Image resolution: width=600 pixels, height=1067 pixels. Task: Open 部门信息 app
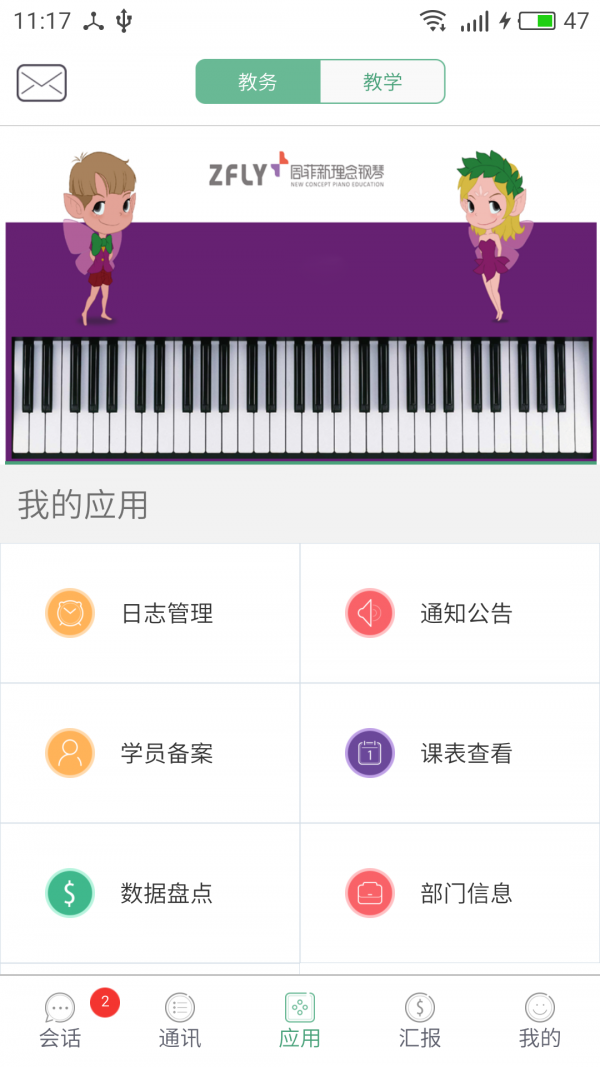pyautogui.click(x=450, y=893)
